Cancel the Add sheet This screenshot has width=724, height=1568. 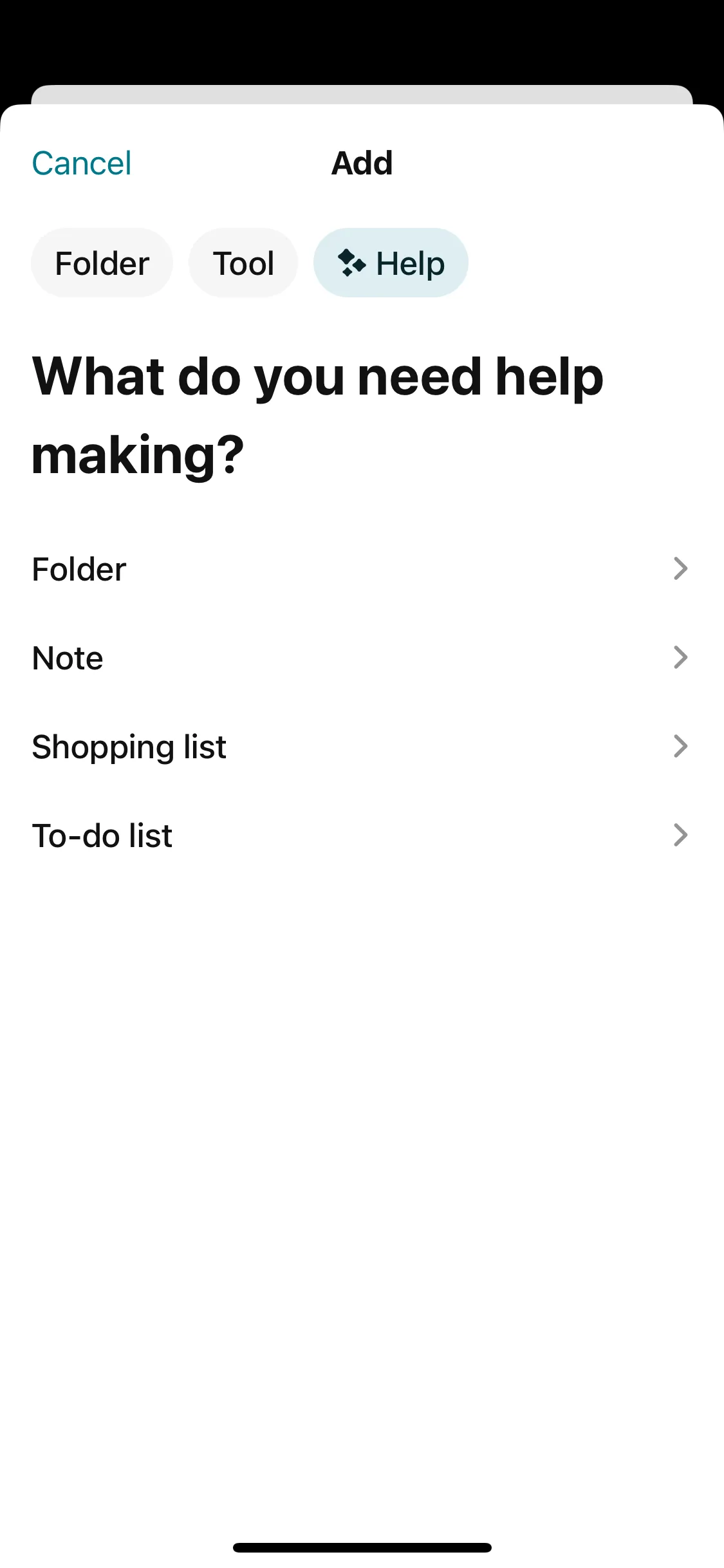click(x=82, y=163)
